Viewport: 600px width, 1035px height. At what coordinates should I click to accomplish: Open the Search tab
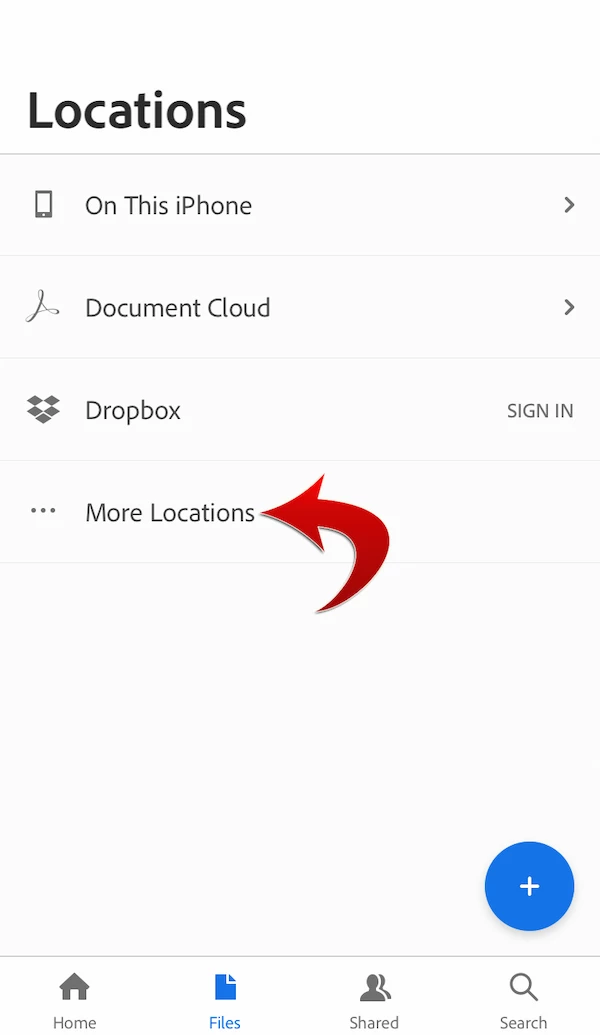(x=523, y=1000)
